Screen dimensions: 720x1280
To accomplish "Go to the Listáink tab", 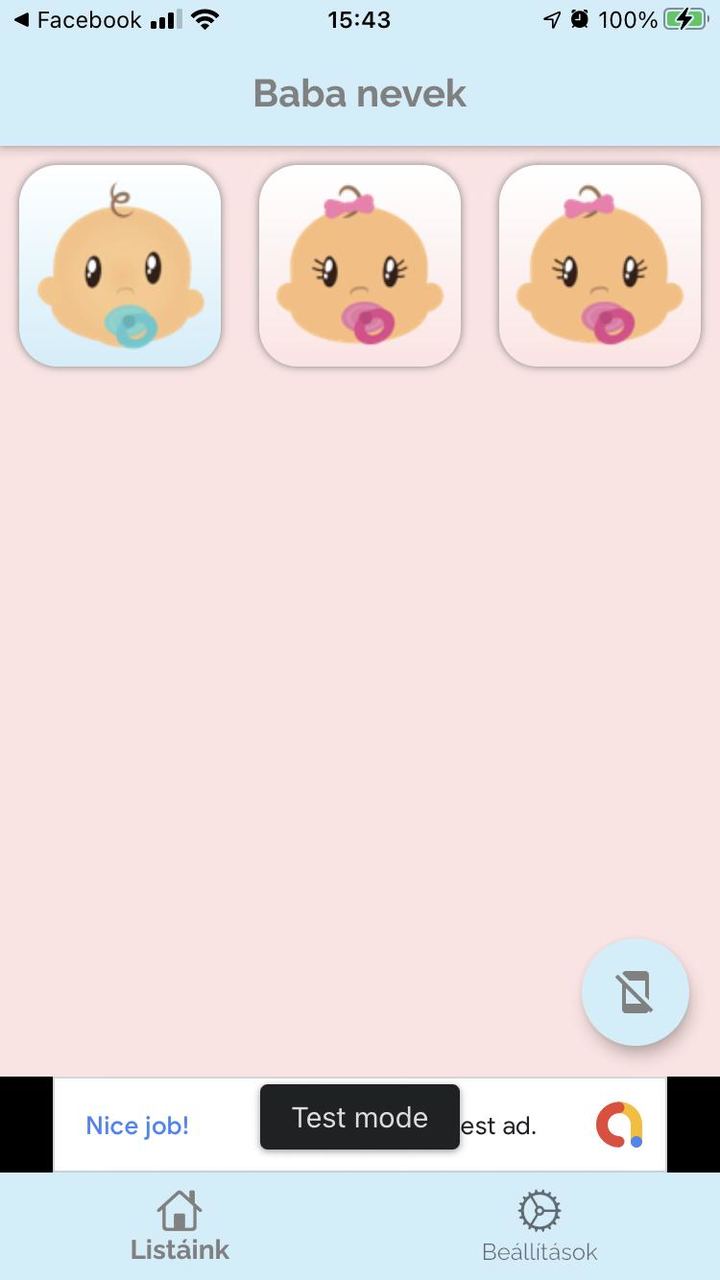I will [x=180, y=1226].
